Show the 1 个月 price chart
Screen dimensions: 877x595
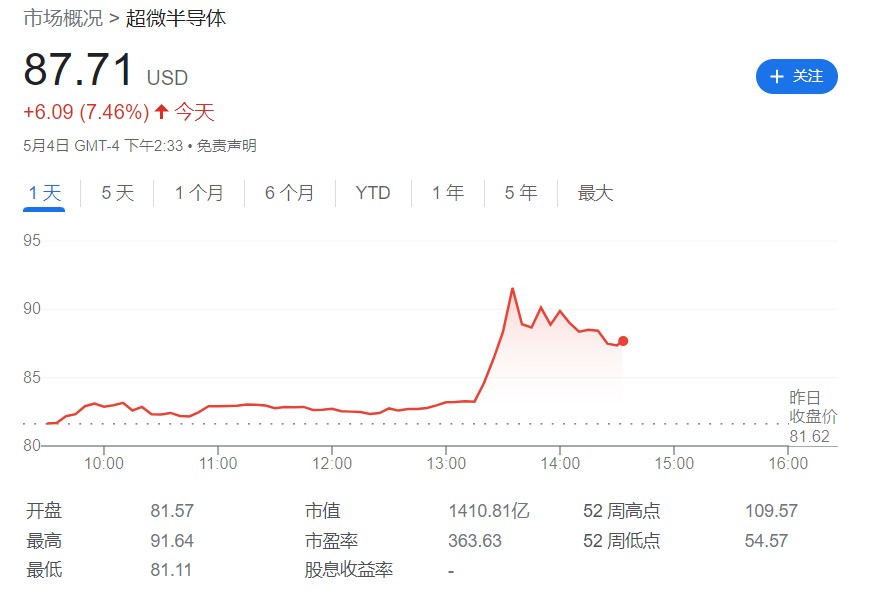tap(199, 193)
